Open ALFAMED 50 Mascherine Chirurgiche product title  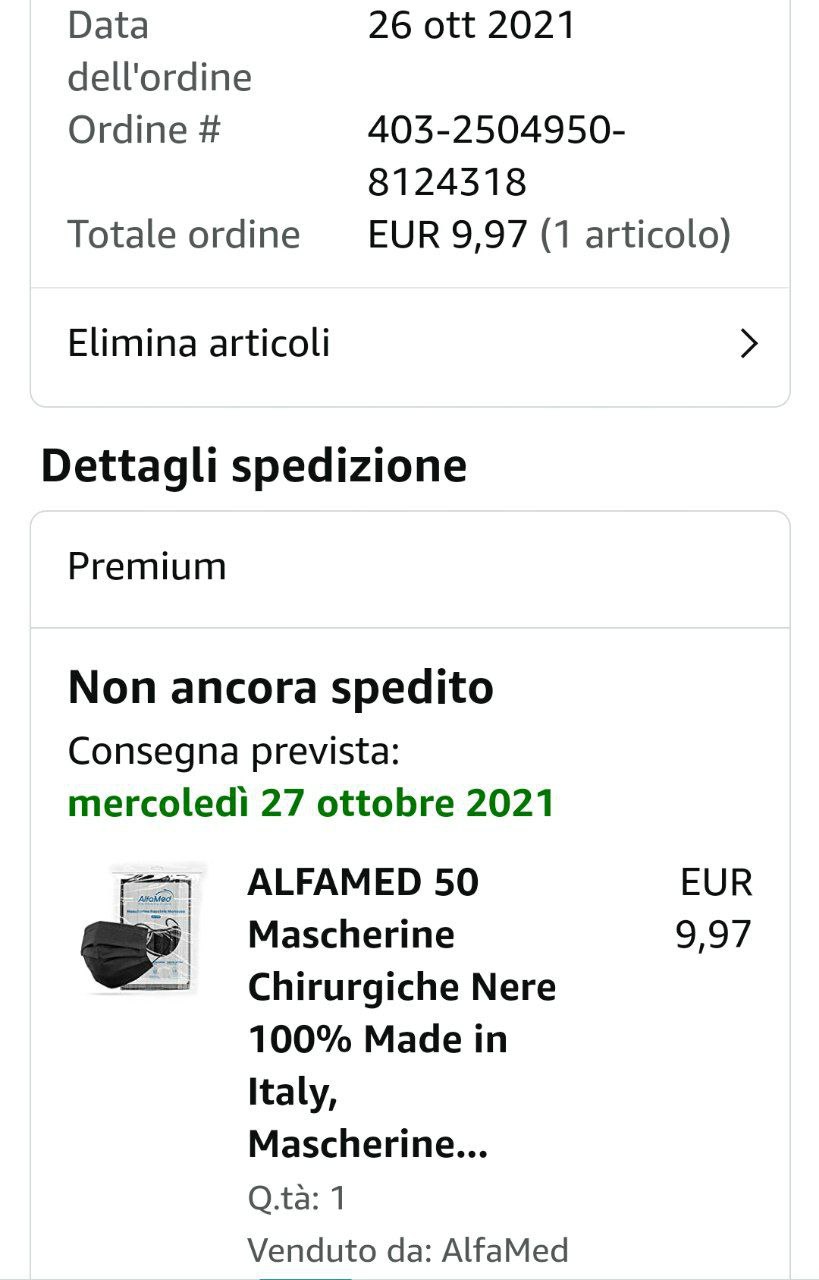click(x=402, y=1012)
